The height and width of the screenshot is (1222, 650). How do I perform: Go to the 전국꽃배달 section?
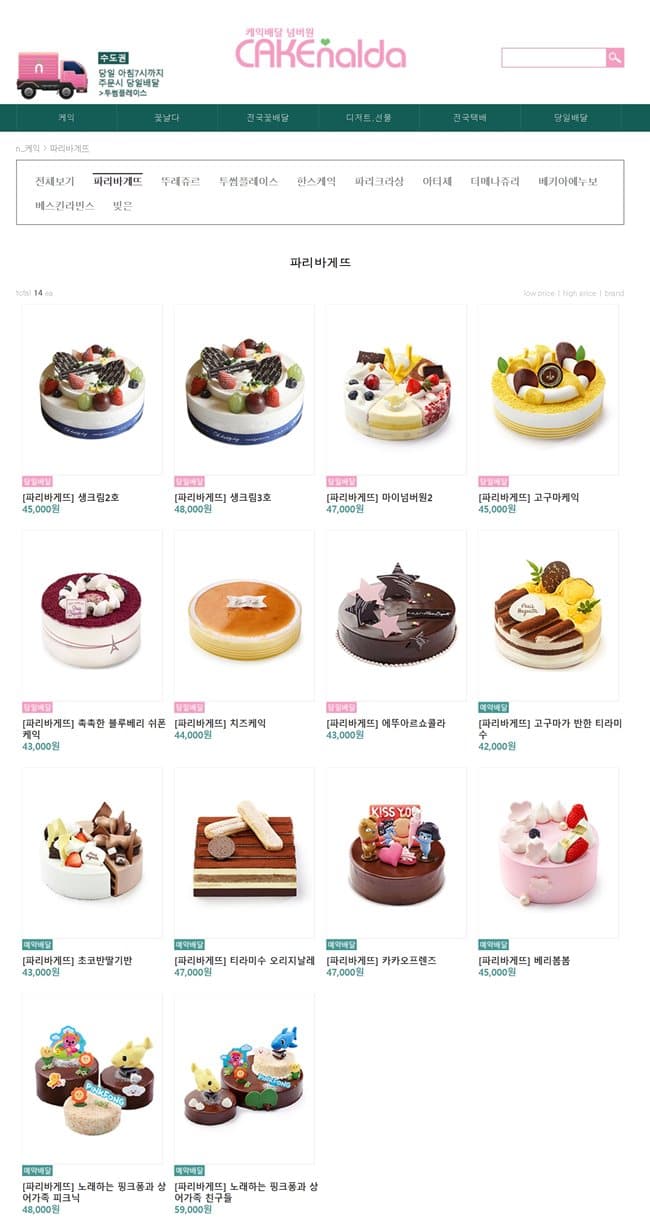(x=267, y=118)
